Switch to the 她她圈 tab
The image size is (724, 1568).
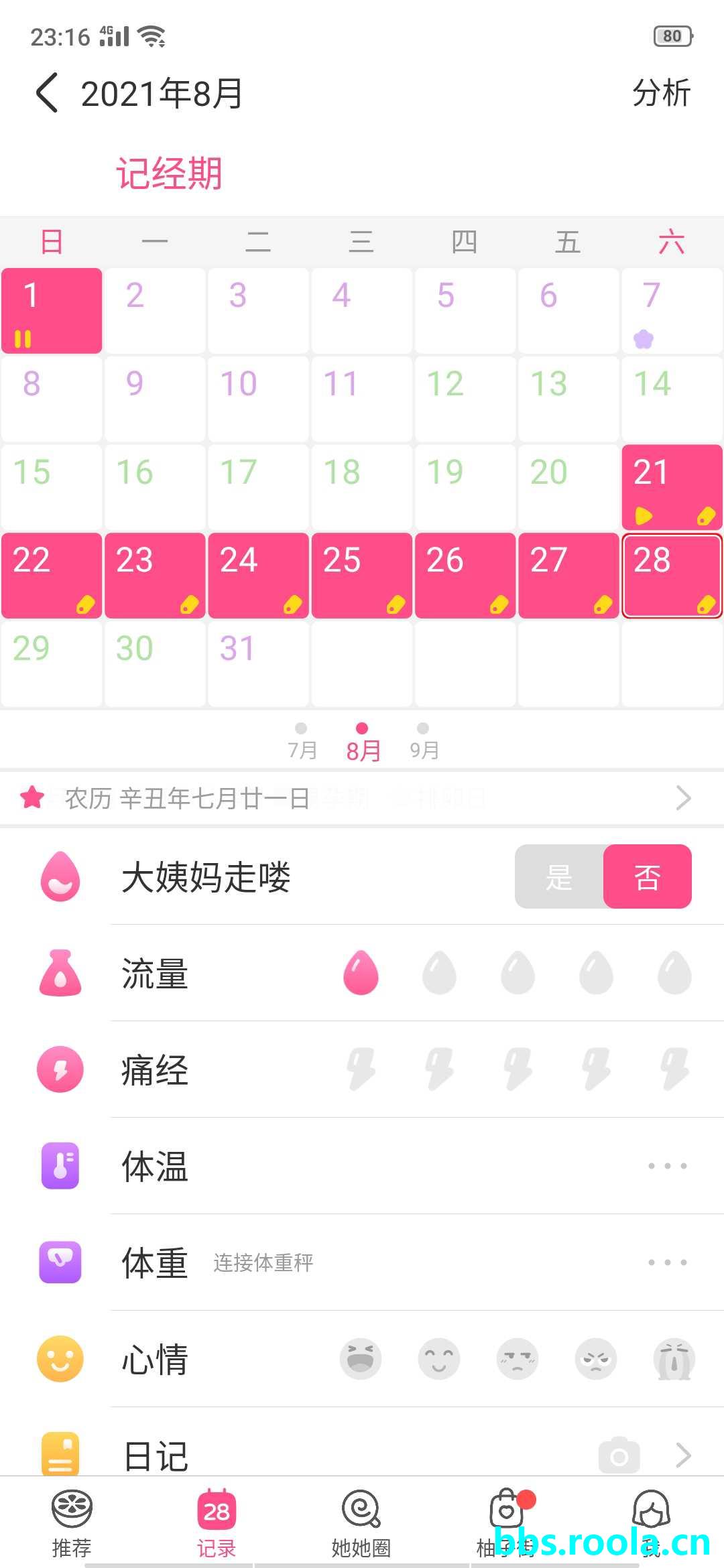tap(361, 1522)
